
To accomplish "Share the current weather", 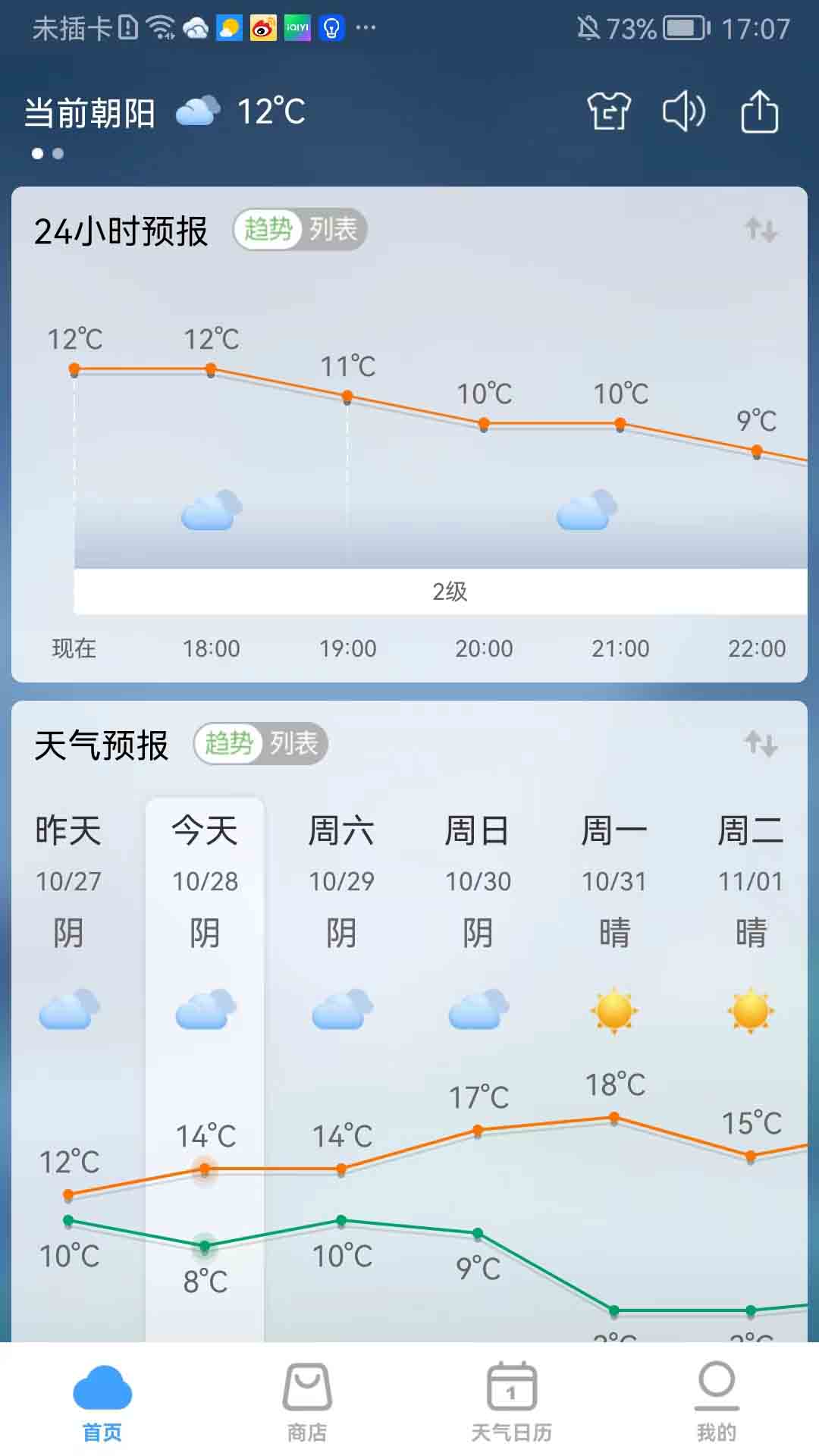I will [759, 112].
